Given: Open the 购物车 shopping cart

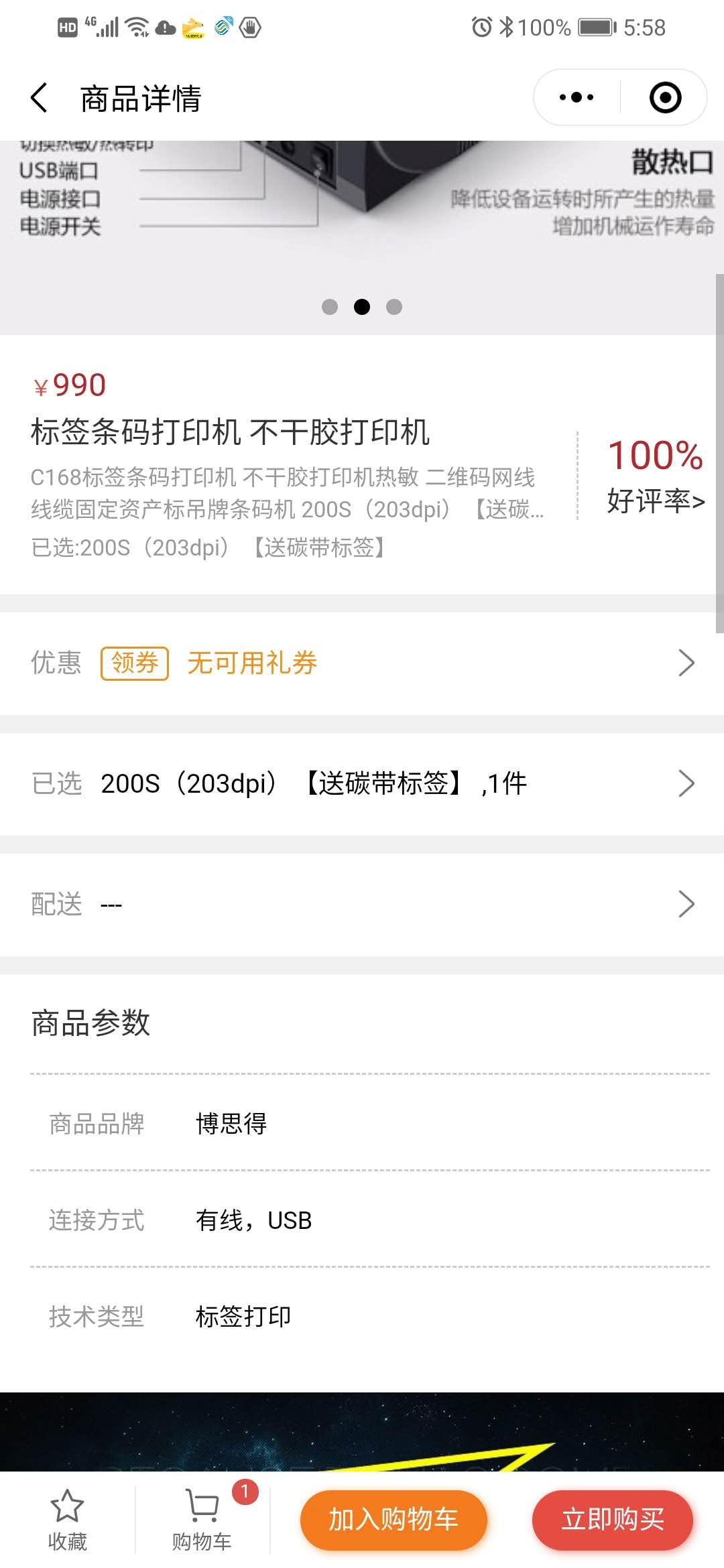Looking at the screenshot, I should [x=202, y=1520].
